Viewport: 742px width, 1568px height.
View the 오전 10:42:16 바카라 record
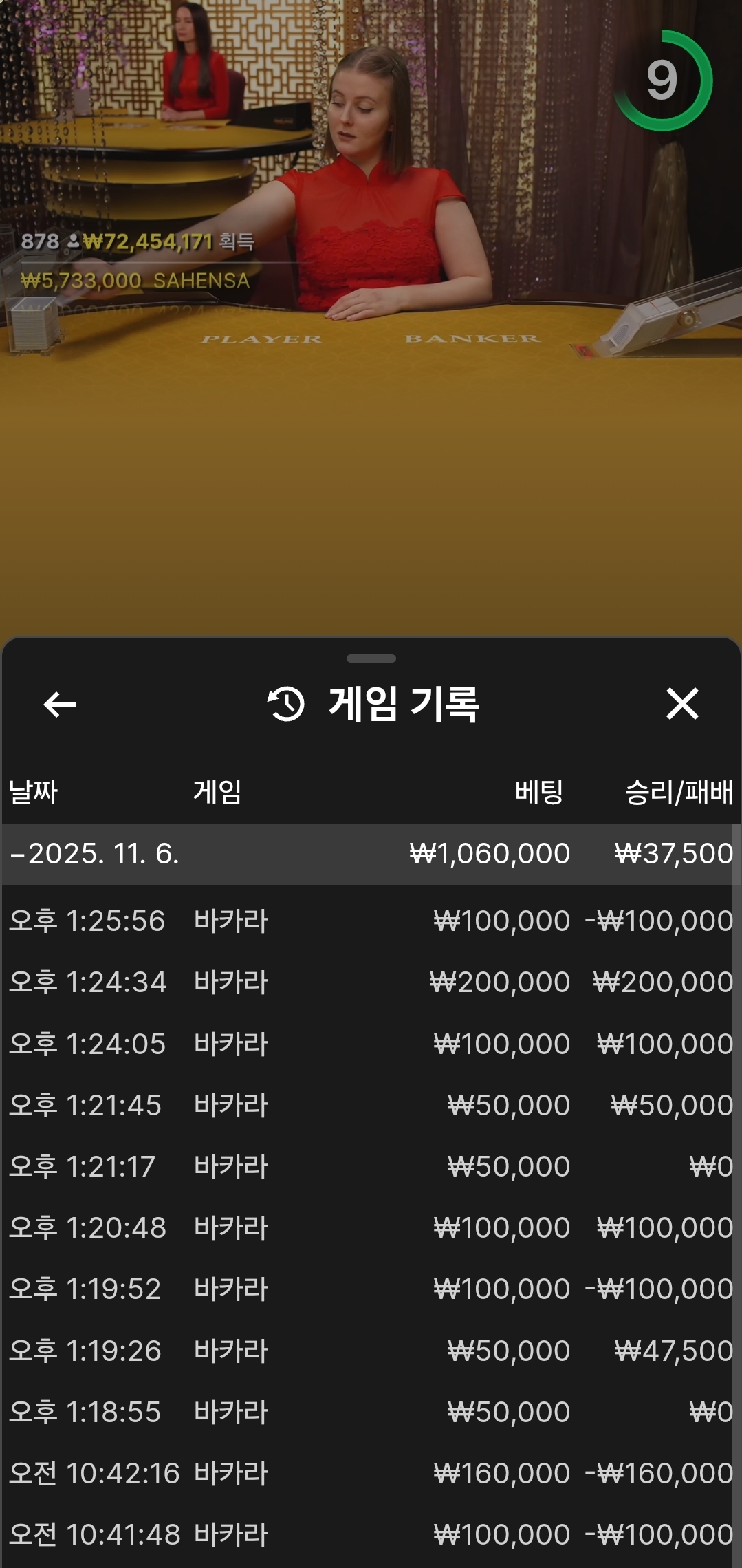tap(370, 1473)
